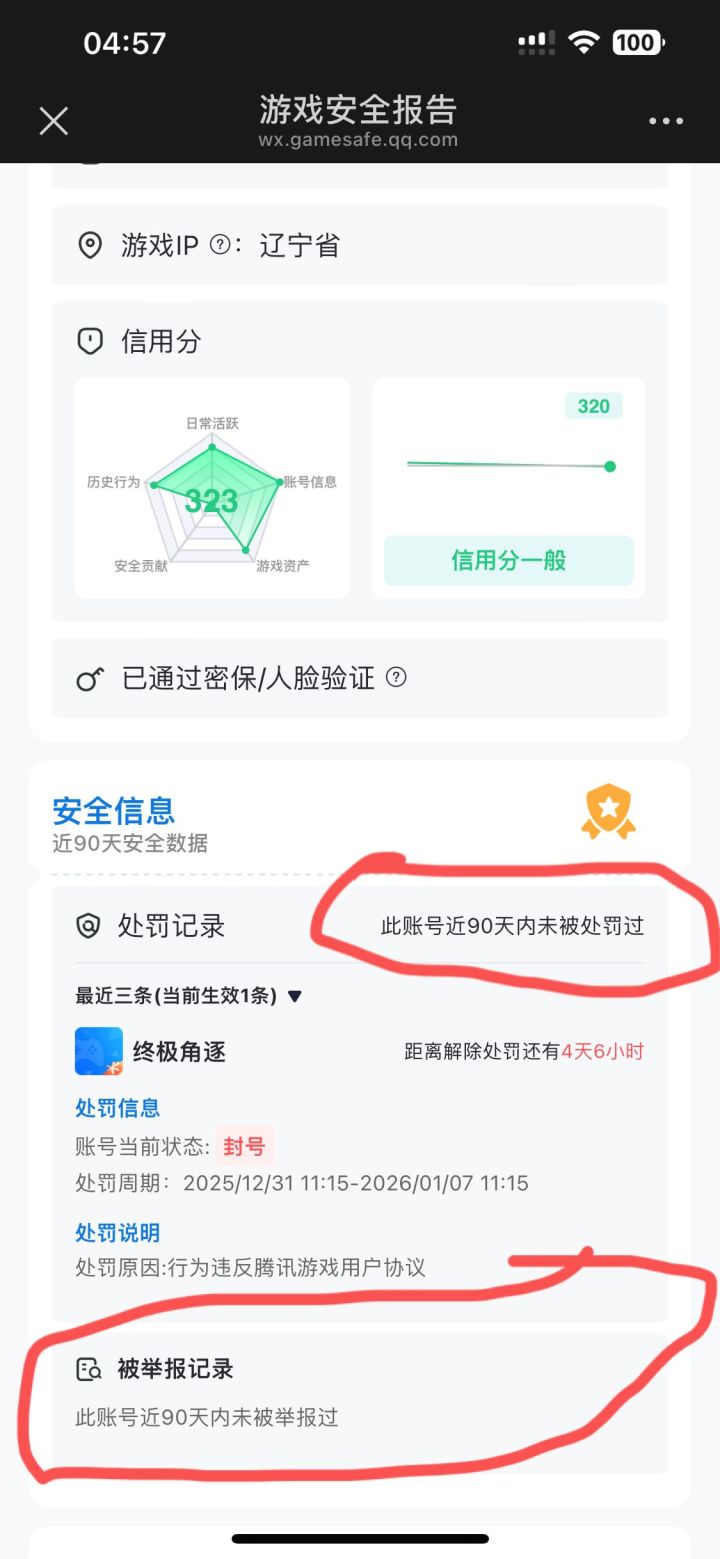Viewport: 720px width, 1559px height.
Task: Click the location pin icon beside 游戏IP
Action: point(90,245)
